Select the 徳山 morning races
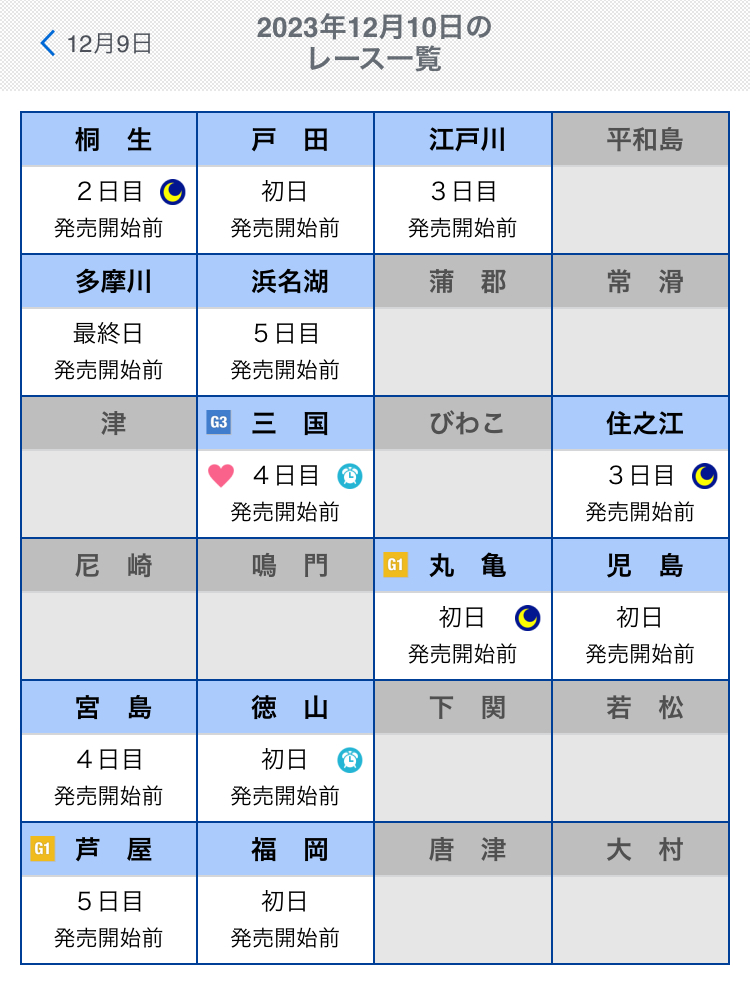This screenshot has height=985, width=750. (x=286, y=751)
